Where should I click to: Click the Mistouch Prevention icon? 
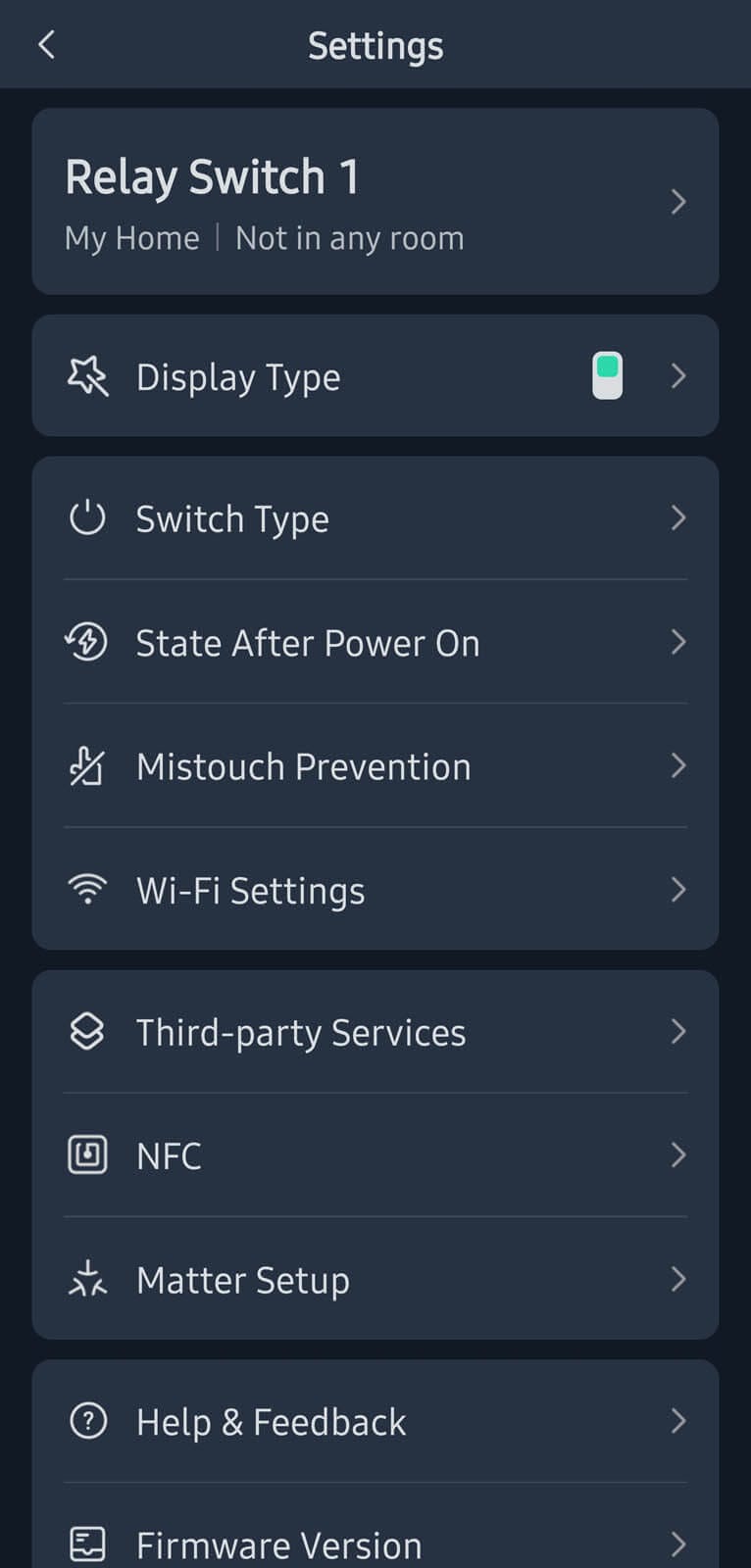[87, 766]
